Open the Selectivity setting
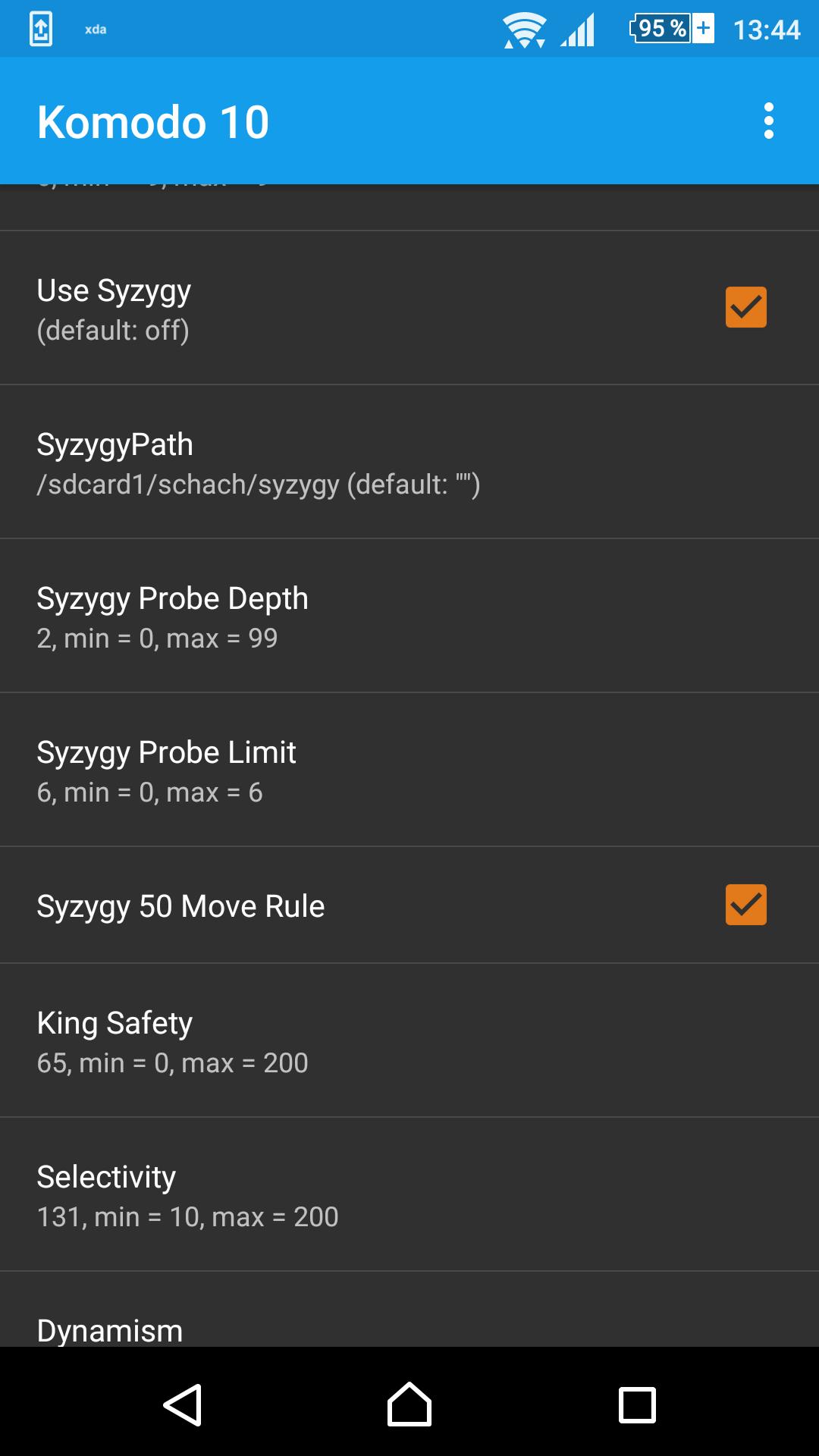This screenshot has height=1456, width=819. 409,1194
